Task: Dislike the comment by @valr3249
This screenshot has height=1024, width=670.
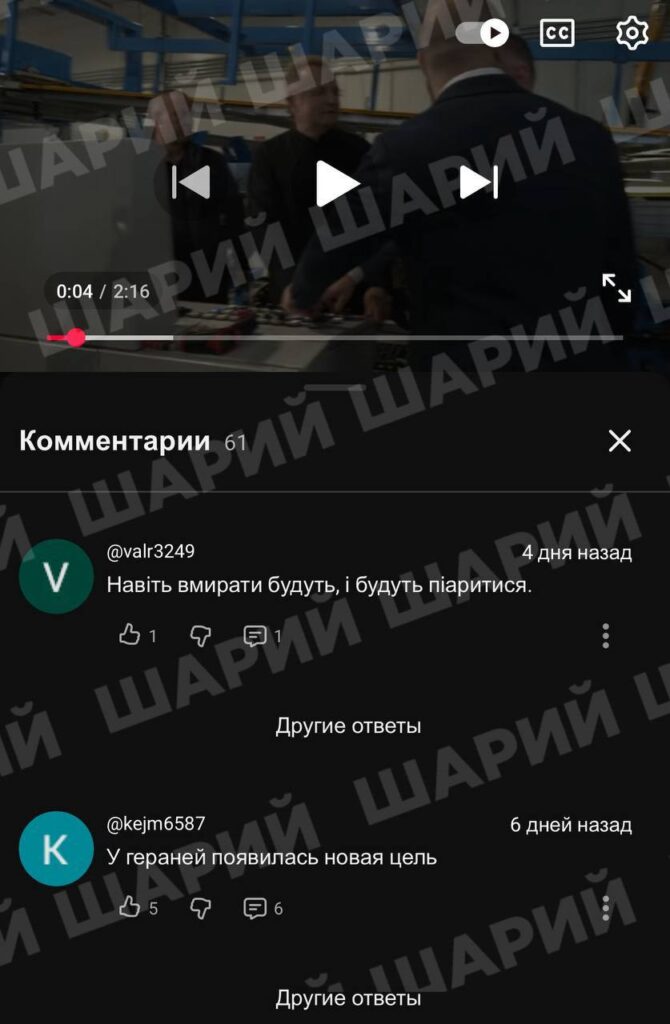Action: tap(201, 635)
